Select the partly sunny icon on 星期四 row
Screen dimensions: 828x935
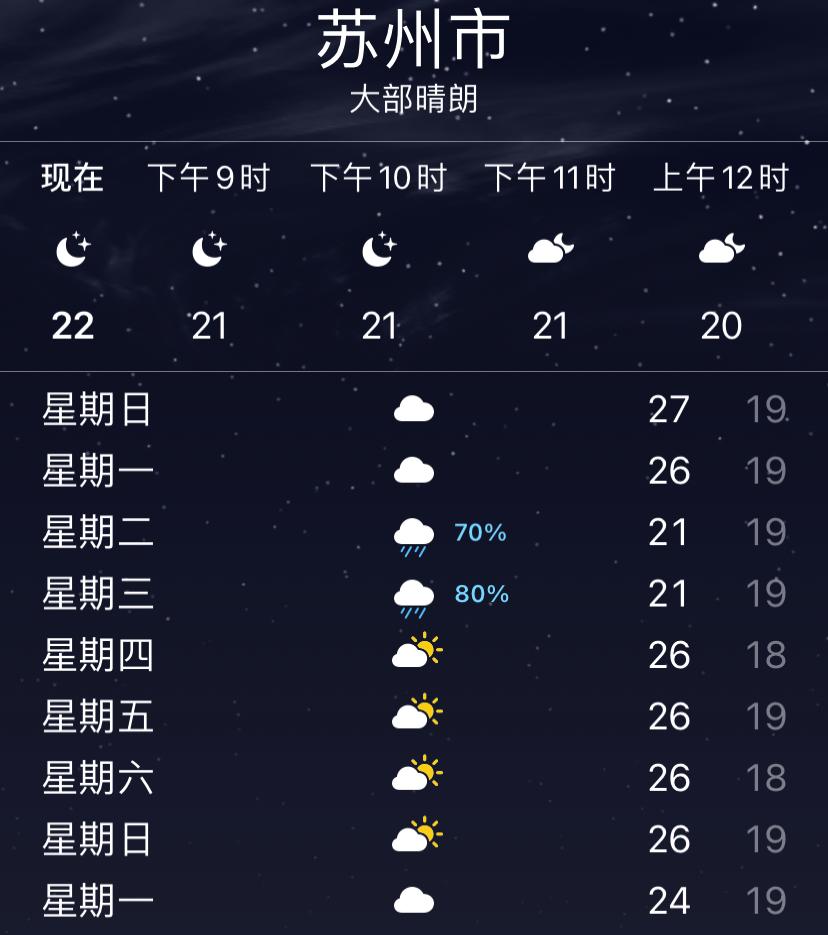click(x=416, y=653)
